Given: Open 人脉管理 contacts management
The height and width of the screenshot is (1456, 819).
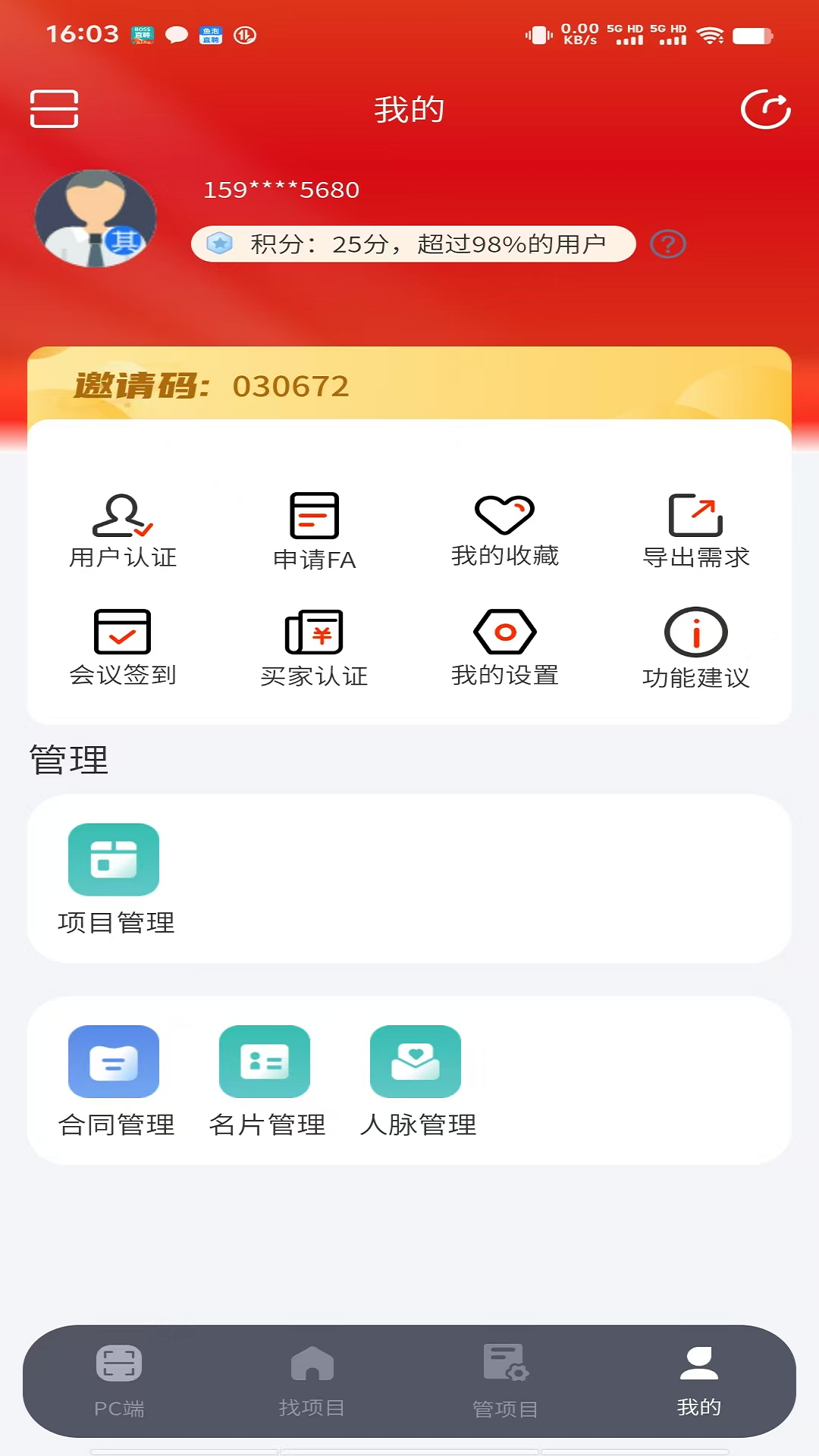Looking at the screenshot, I should coord(416,1081).
